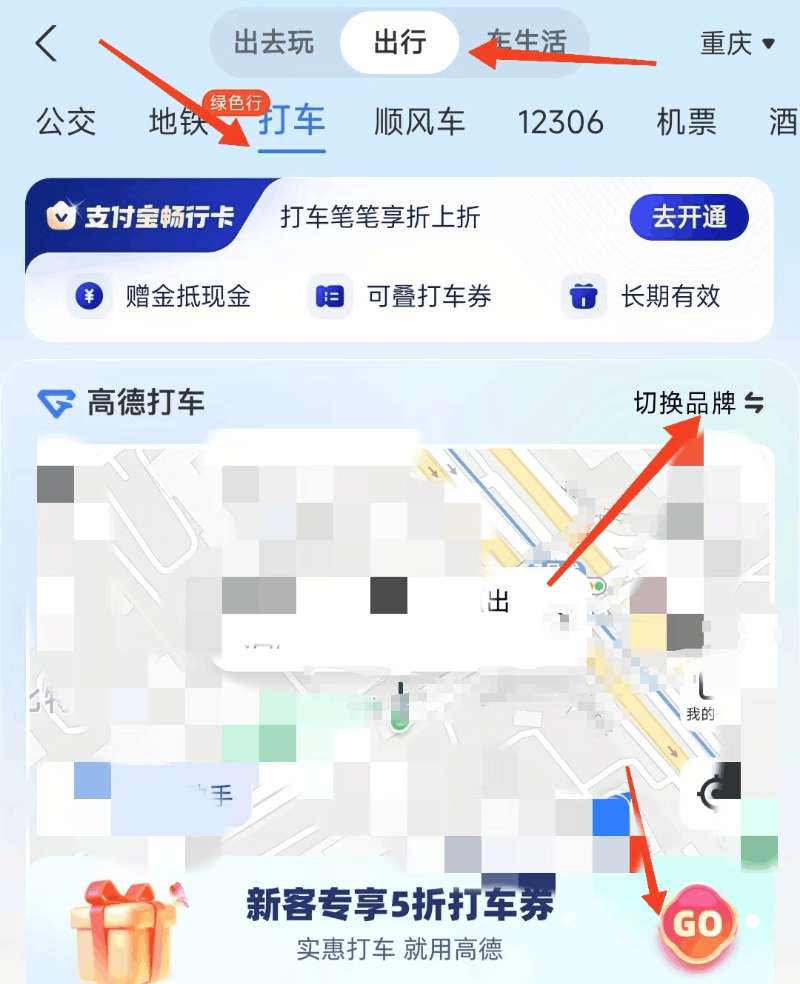Image resolution: width=800 pixels, height=984 pixels.
Task: Tap the 高德打车 logo icon
Action: coord(55,403)
